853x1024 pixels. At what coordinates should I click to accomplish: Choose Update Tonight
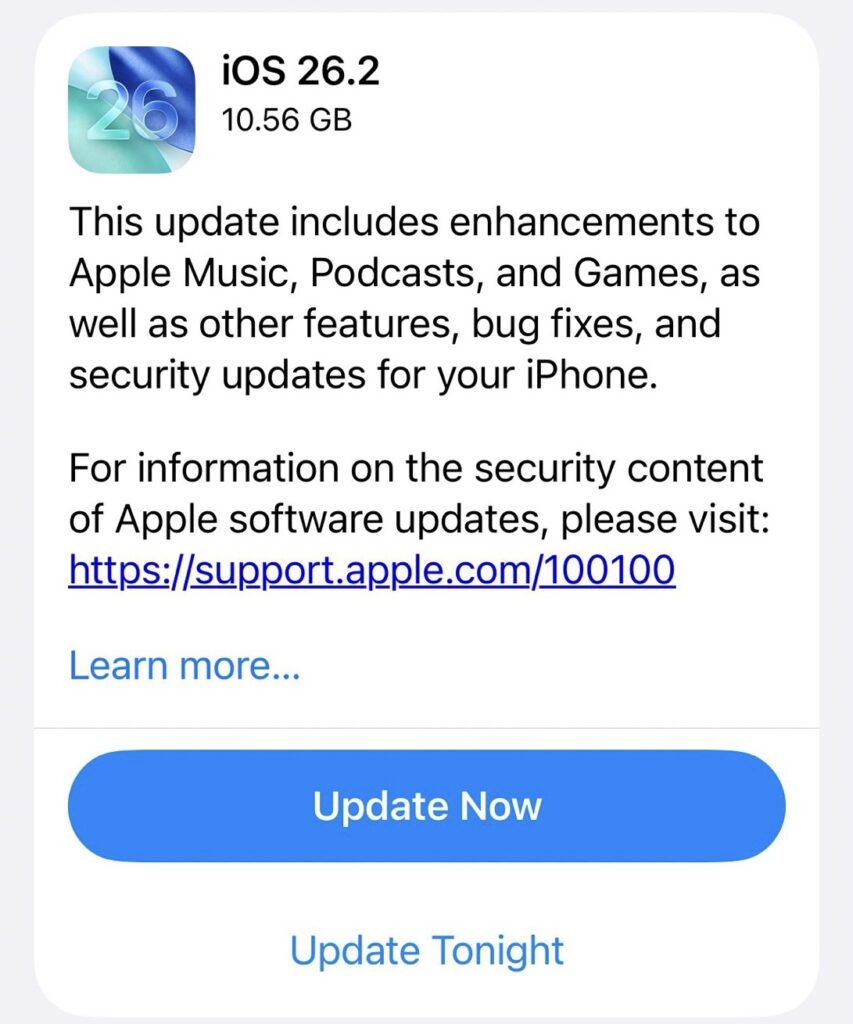427,949
